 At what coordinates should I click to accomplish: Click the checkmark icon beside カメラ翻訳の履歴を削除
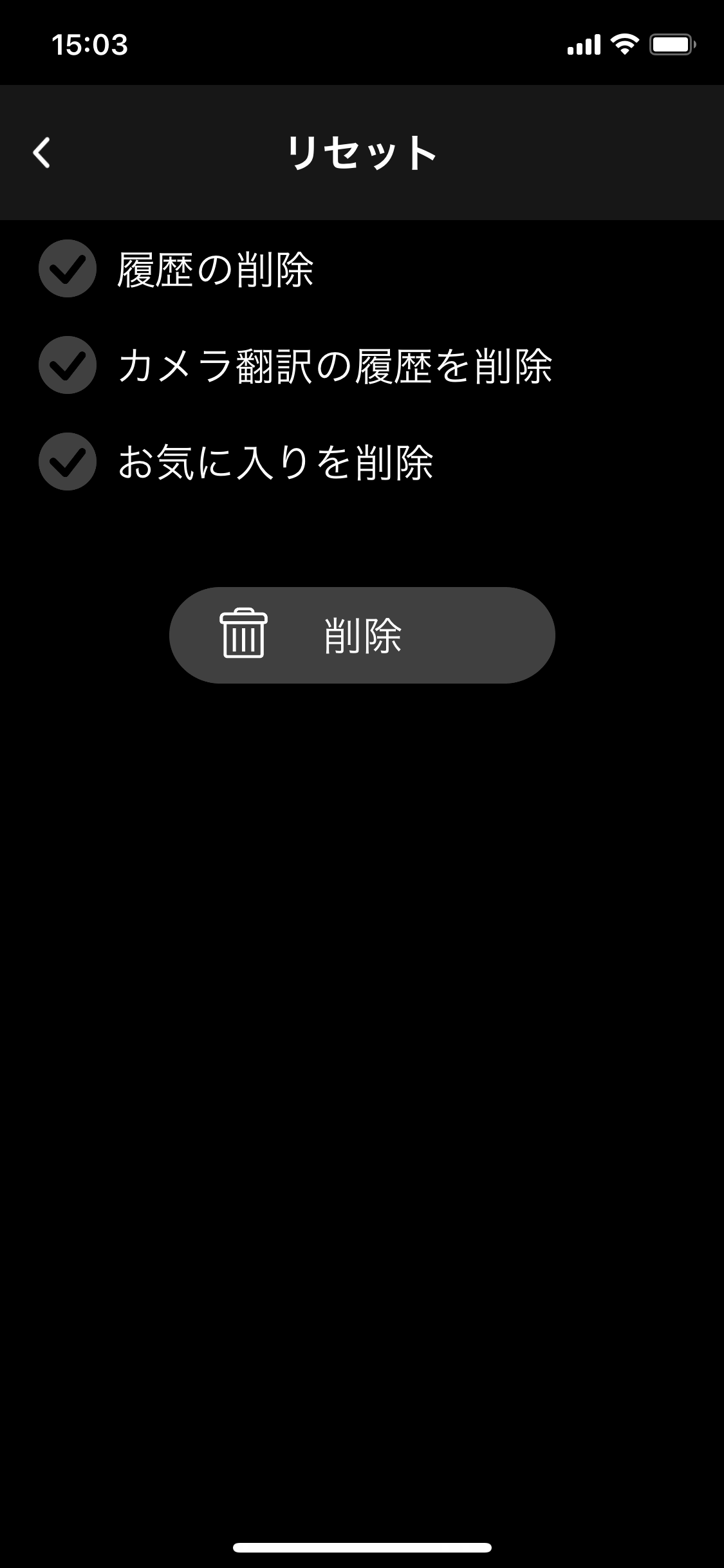coord(66,366)
